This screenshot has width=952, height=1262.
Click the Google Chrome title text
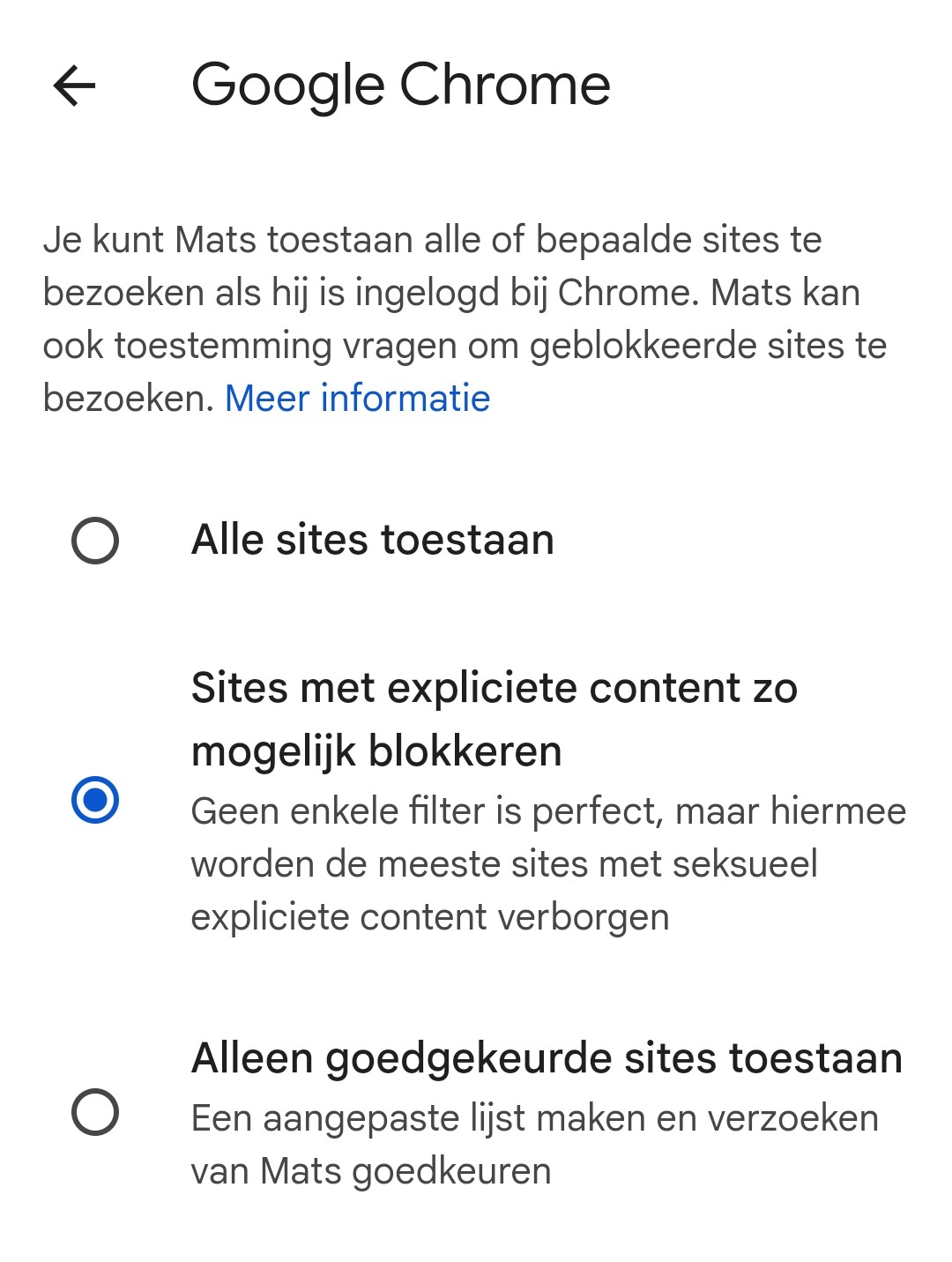(401, 84)
